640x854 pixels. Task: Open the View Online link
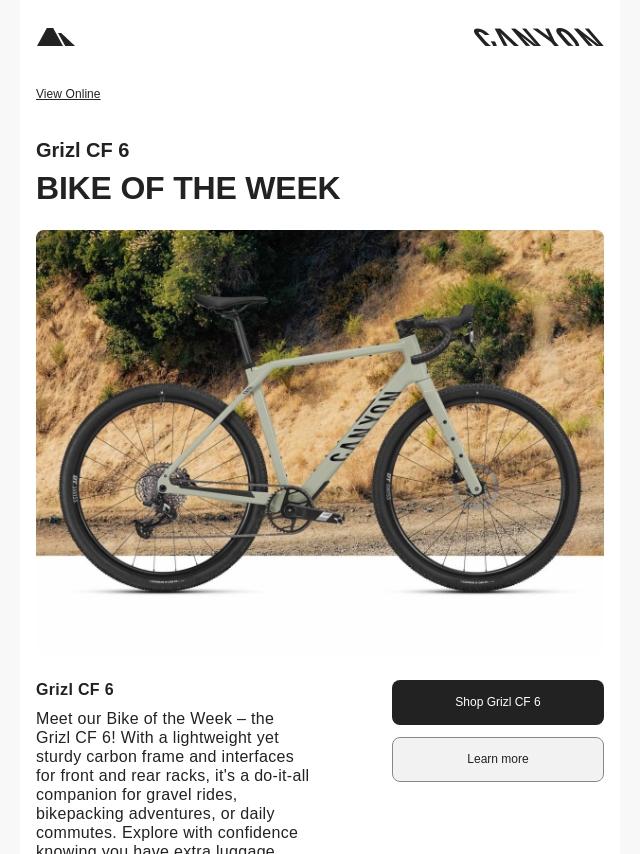[68, 94]
